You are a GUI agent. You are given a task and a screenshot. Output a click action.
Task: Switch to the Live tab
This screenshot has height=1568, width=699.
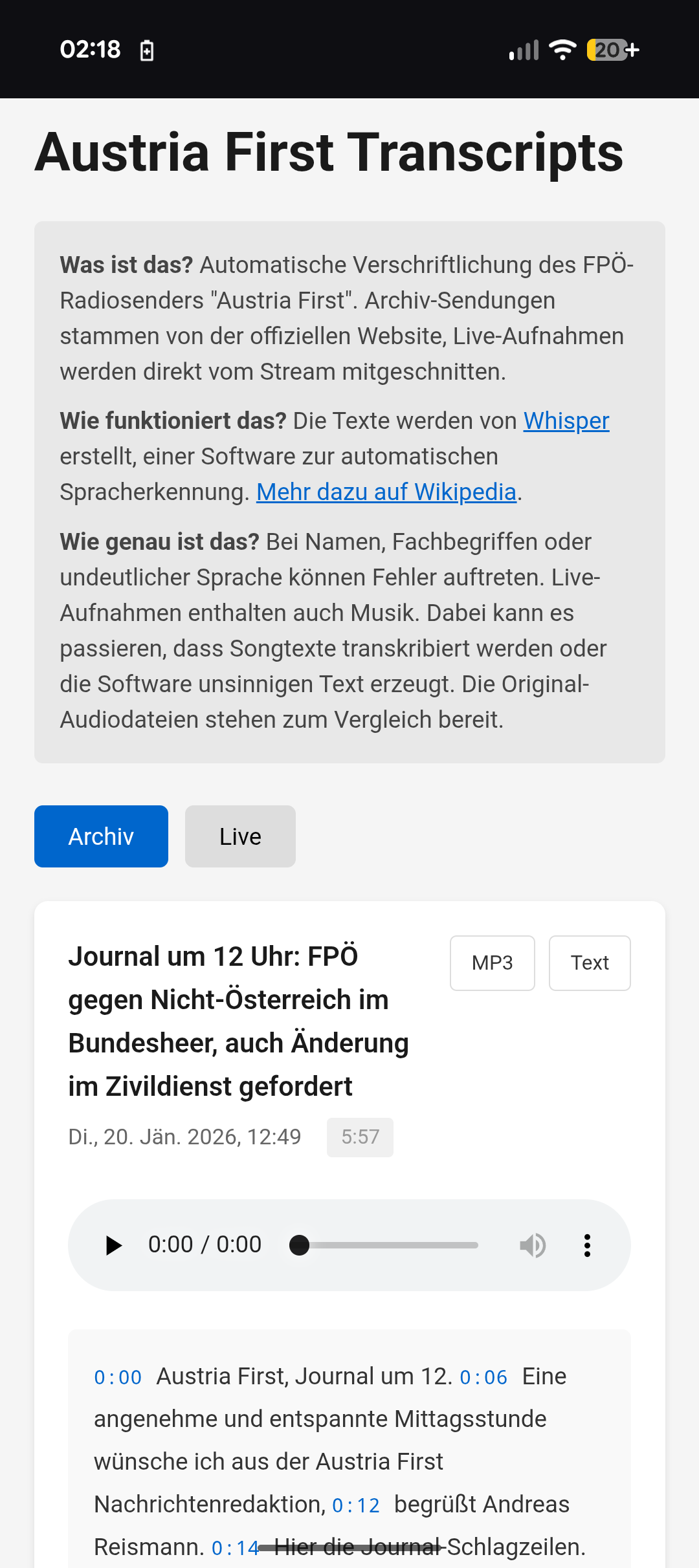(240, 836)
